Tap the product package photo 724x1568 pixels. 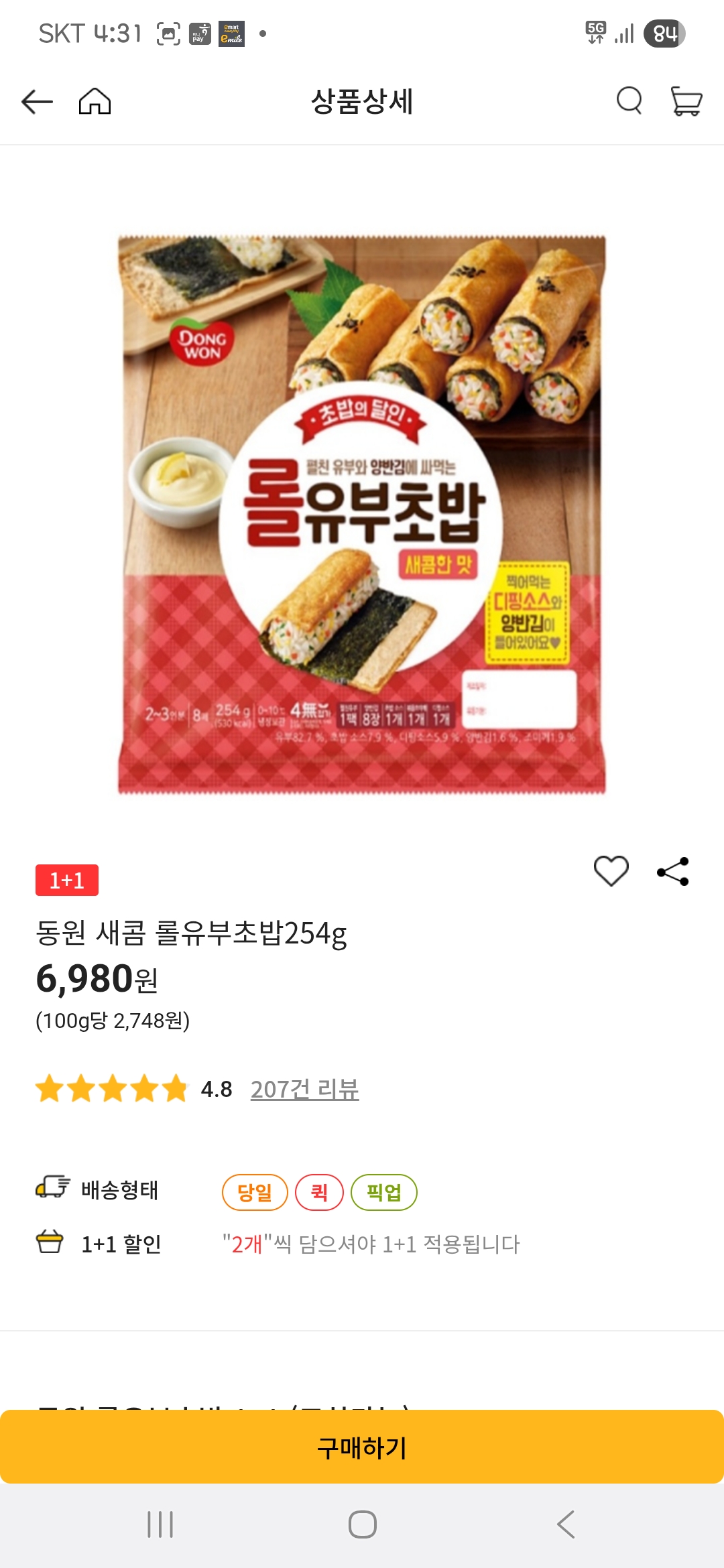362,516
